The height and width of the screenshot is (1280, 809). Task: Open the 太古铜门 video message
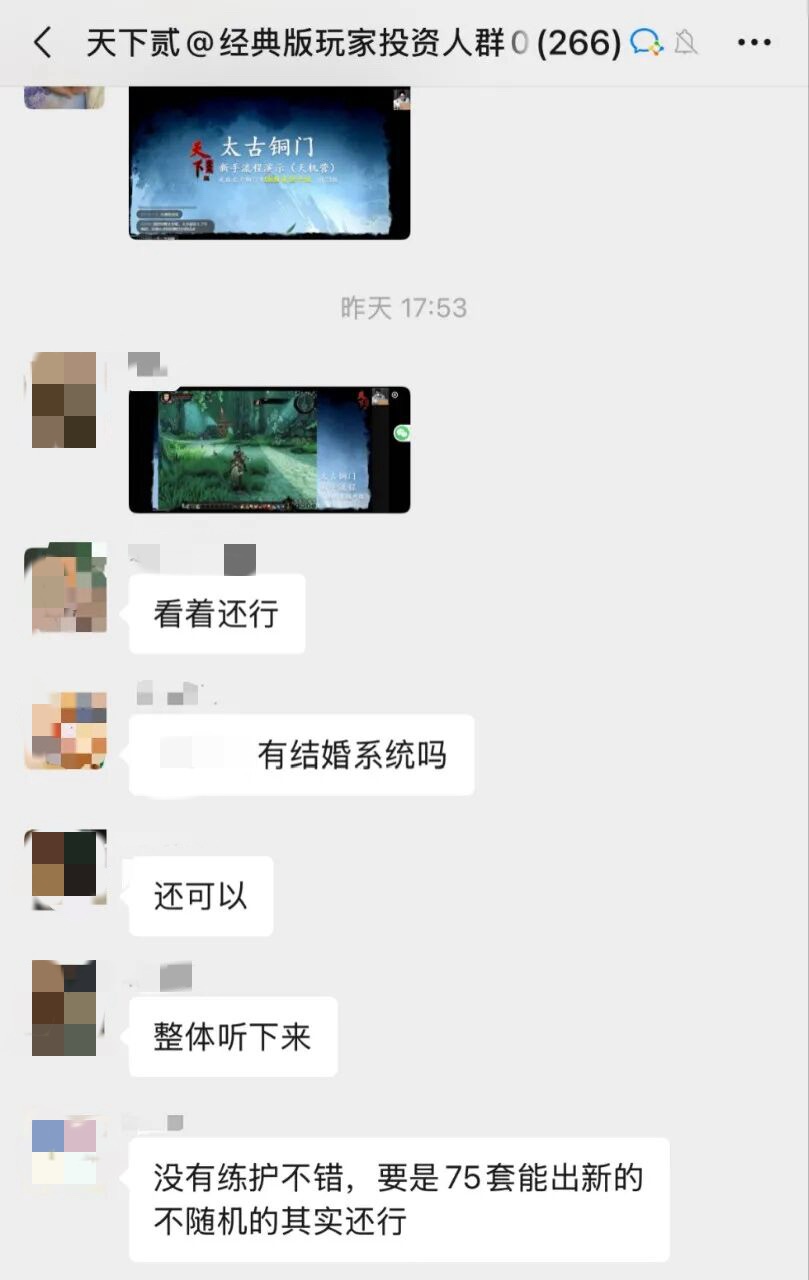269,162
